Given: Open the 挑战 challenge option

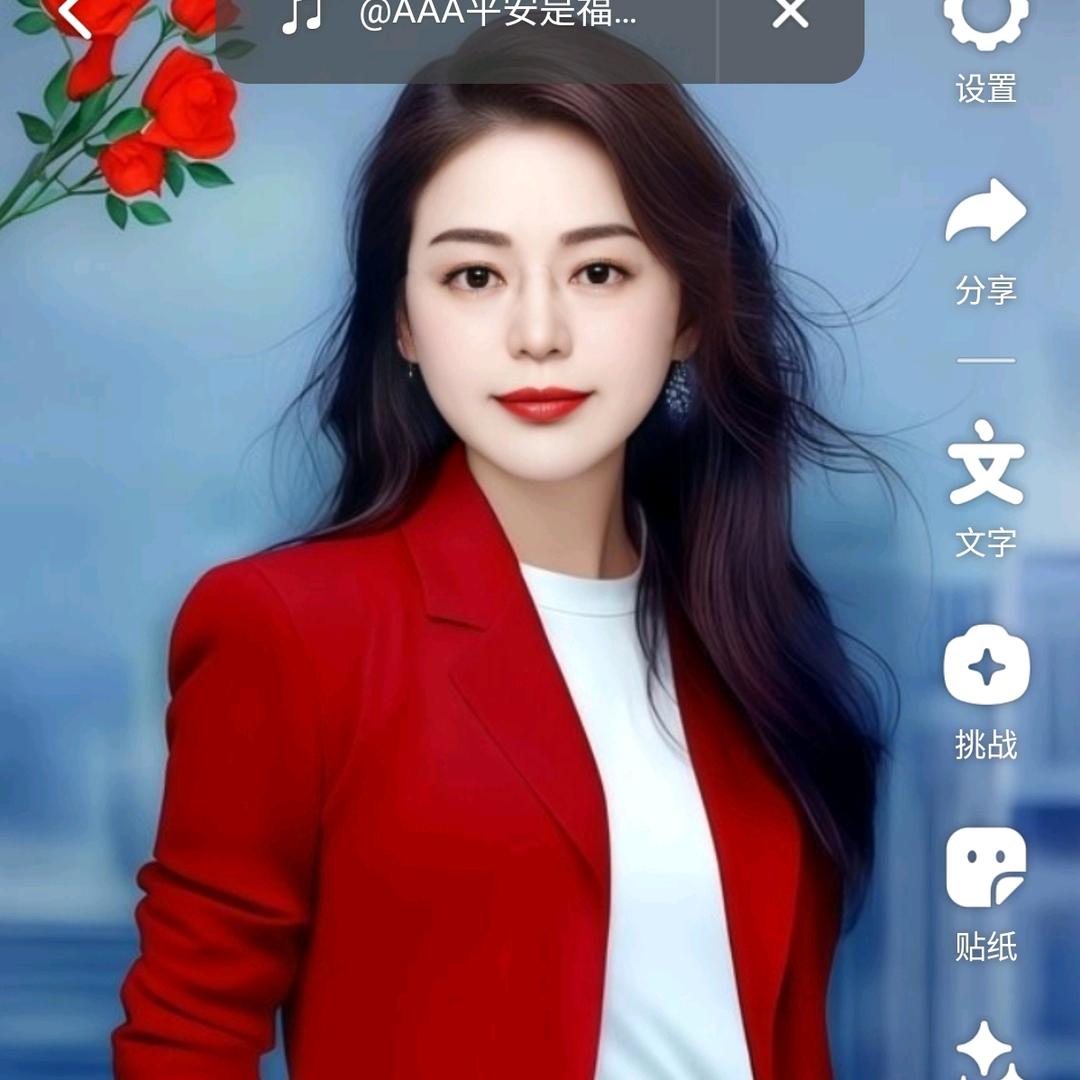Looking at the screenshot, I should coord(986,690).
